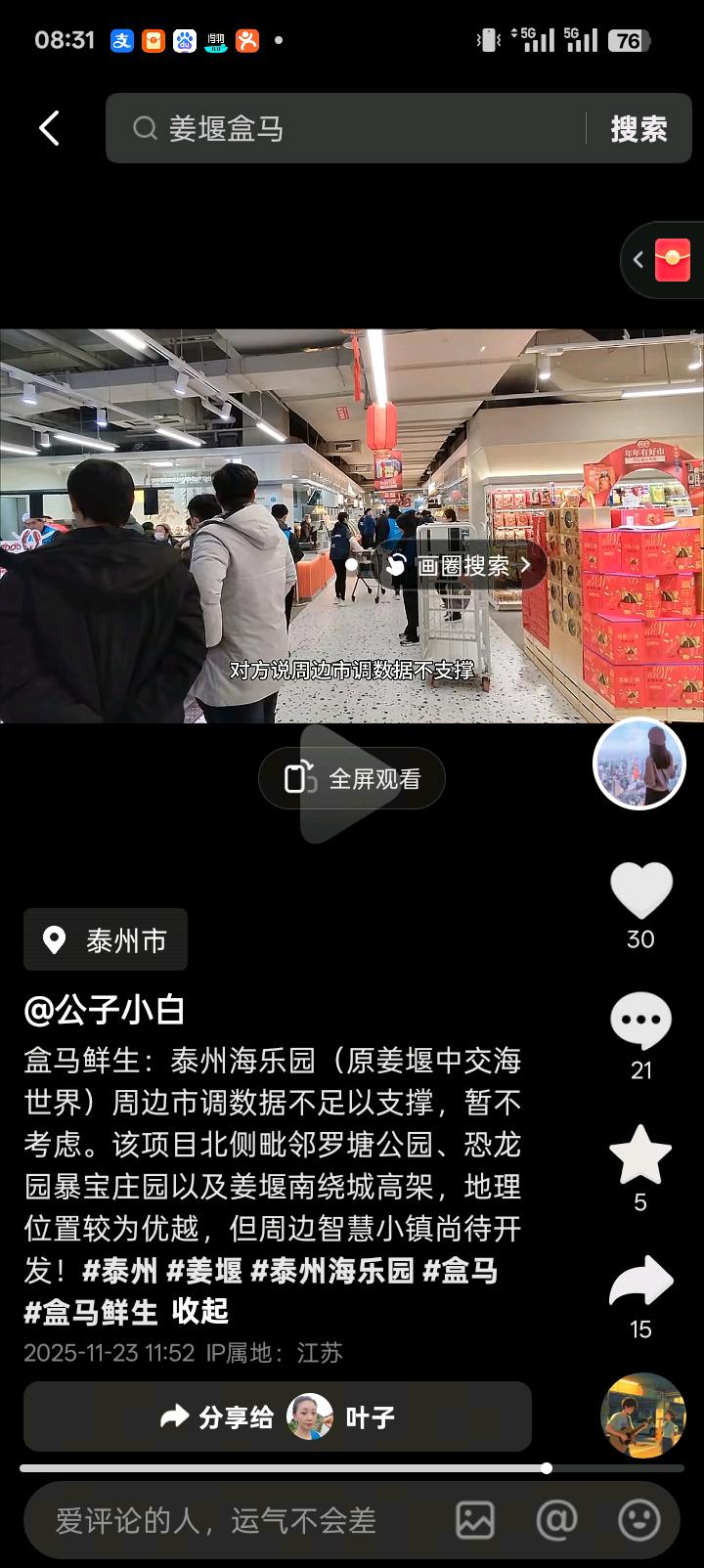
Task: Open 画圈搜索 circle search
Action: click(460, 565)
